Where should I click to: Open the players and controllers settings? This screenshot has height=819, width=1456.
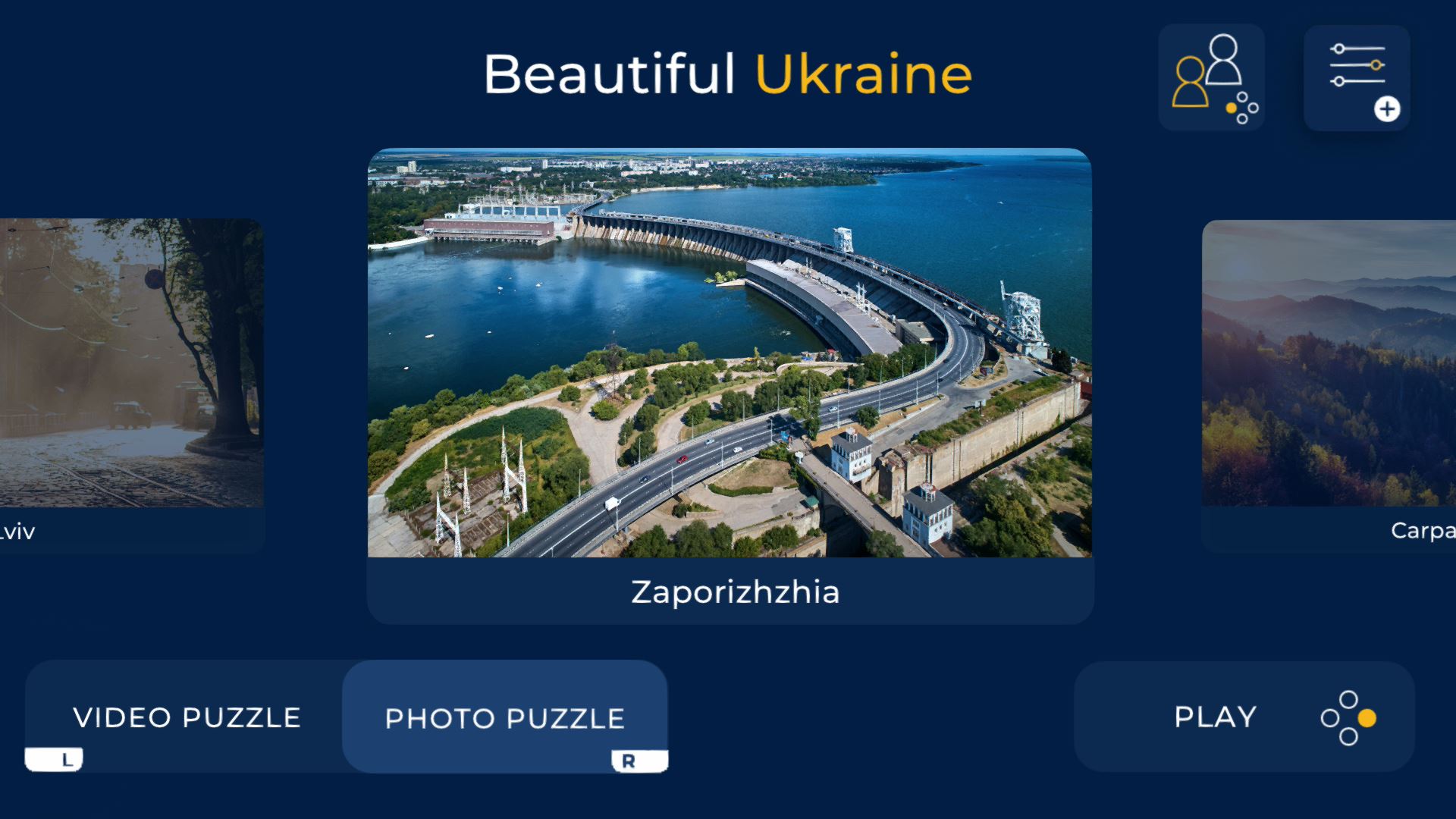[x=1211, y=77]
